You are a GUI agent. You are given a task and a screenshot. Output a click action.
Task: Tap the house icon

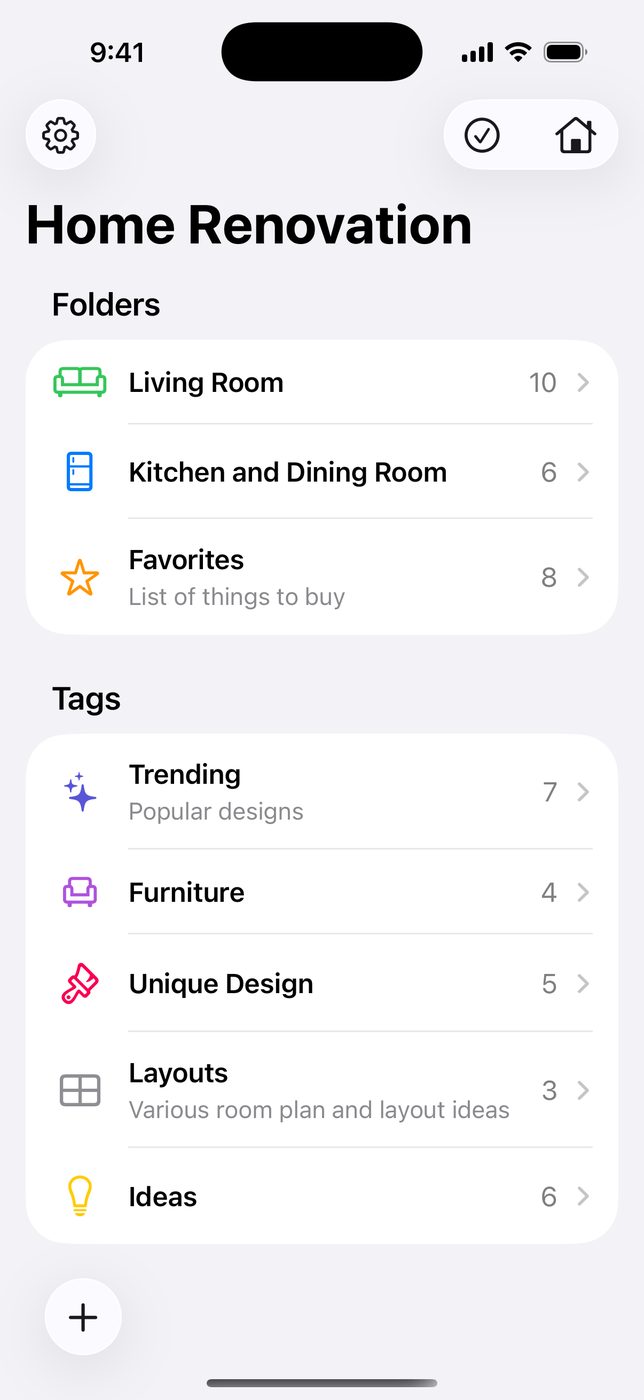(x=575, y=135)
